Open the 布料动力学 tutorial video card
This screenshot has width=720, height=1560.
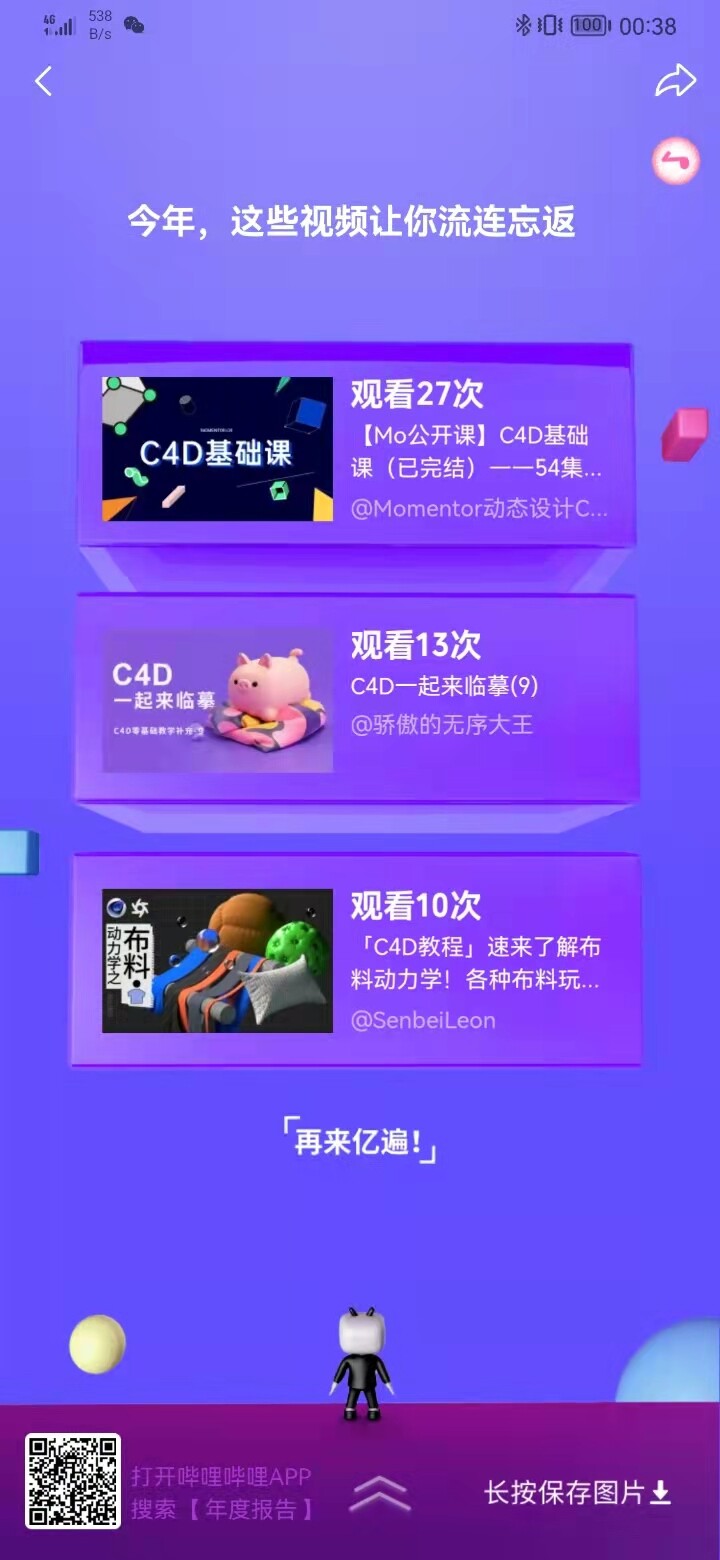pos(356,960)
